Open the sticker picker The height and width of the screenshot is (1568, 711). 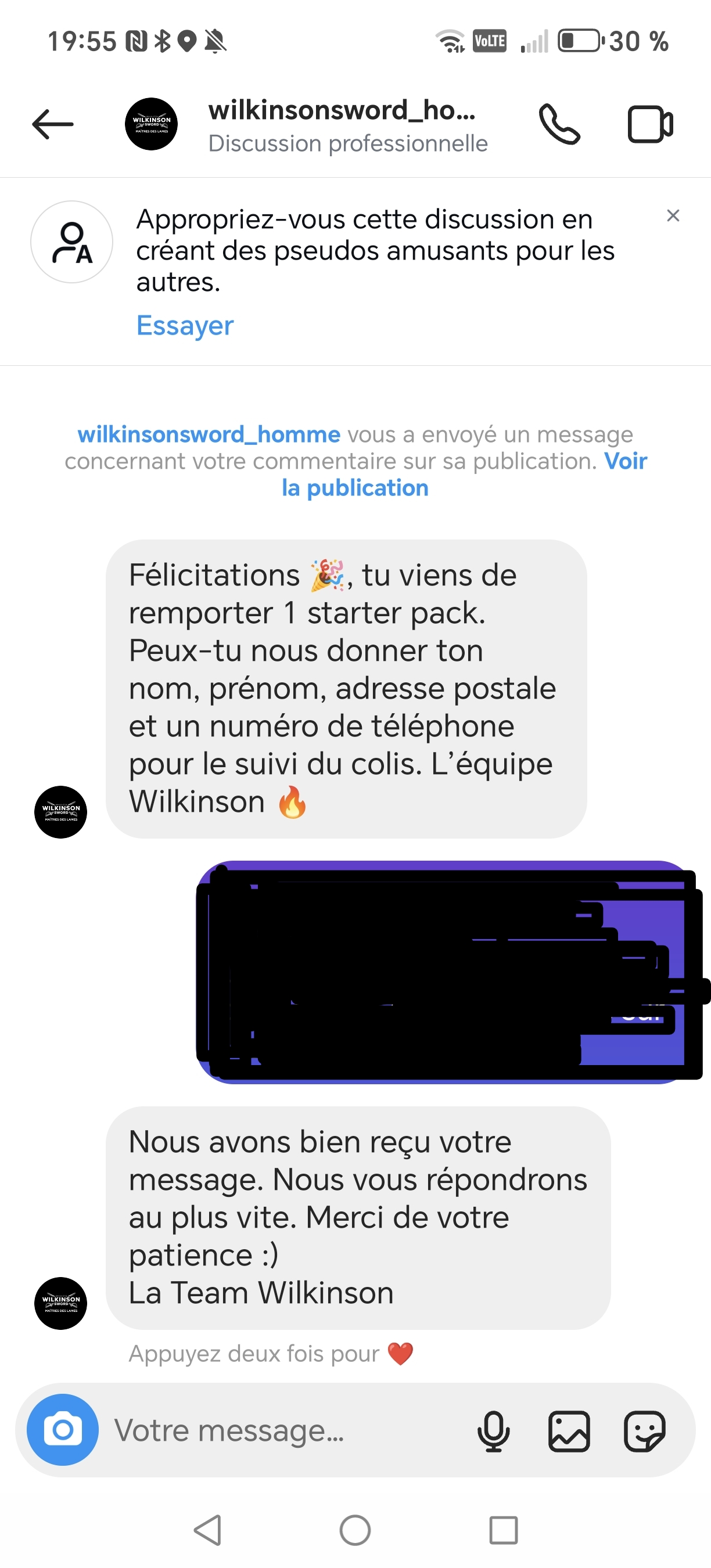pos(644,1430)
